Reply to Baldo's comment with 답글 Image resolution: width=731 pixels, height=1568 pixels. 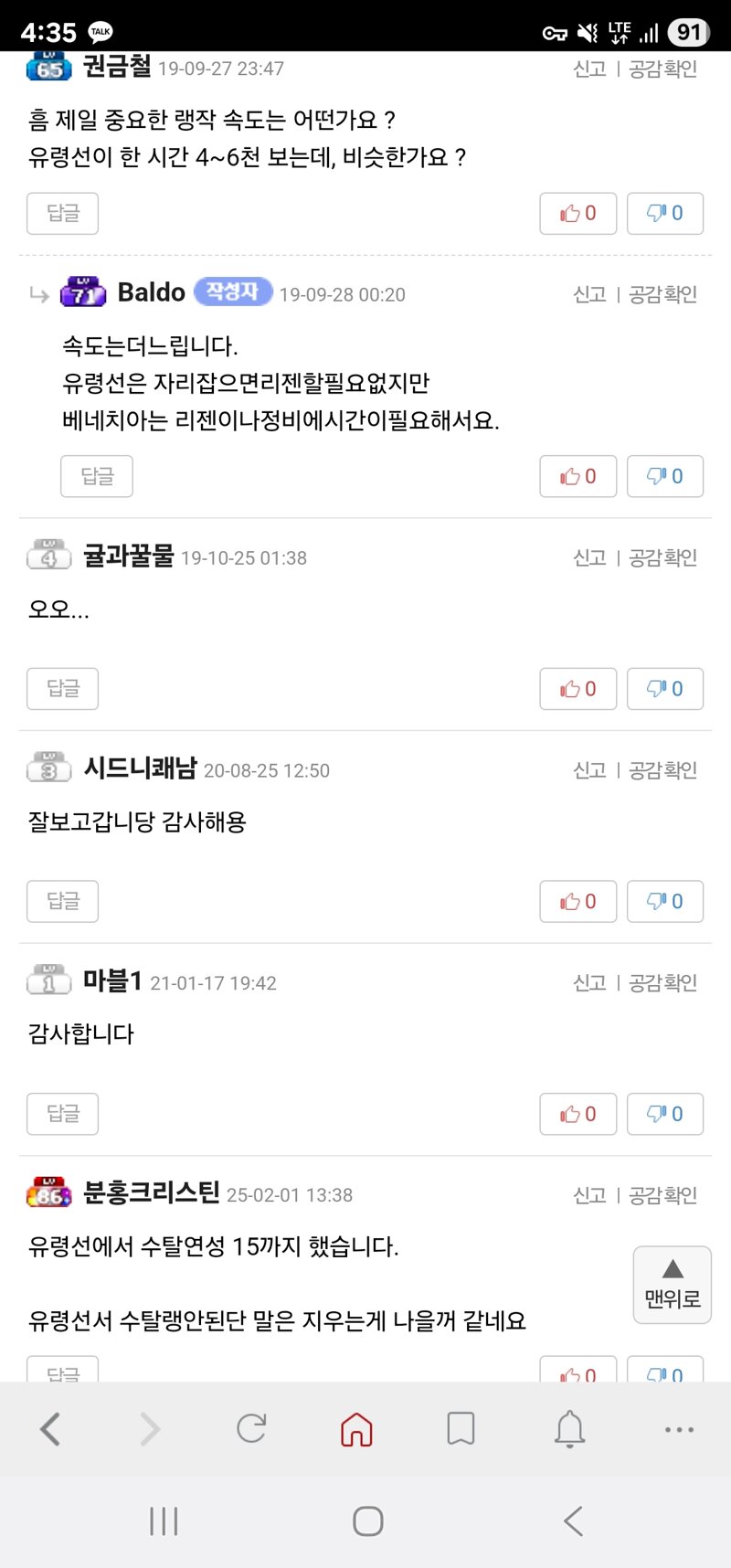(x=97, y=476)
